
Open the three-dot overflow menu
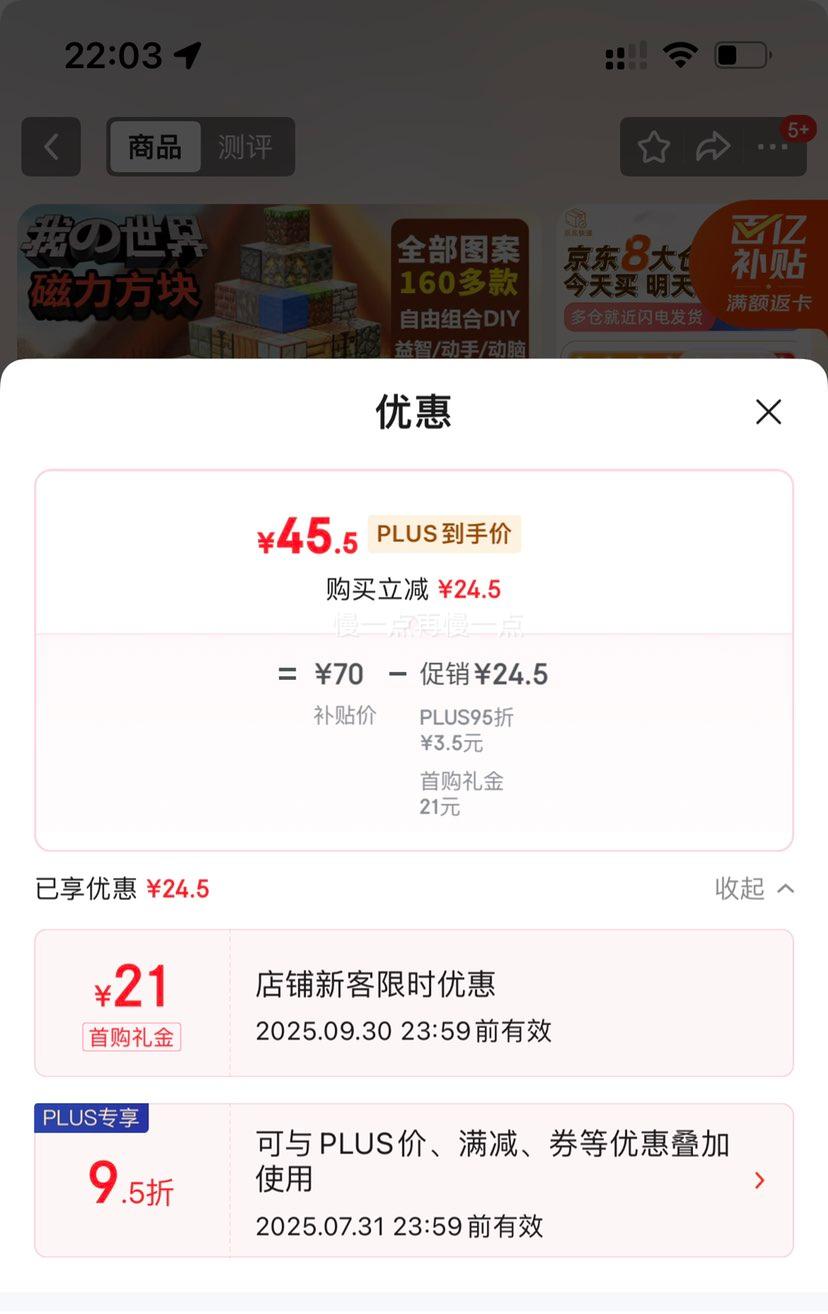coord(772,147)
